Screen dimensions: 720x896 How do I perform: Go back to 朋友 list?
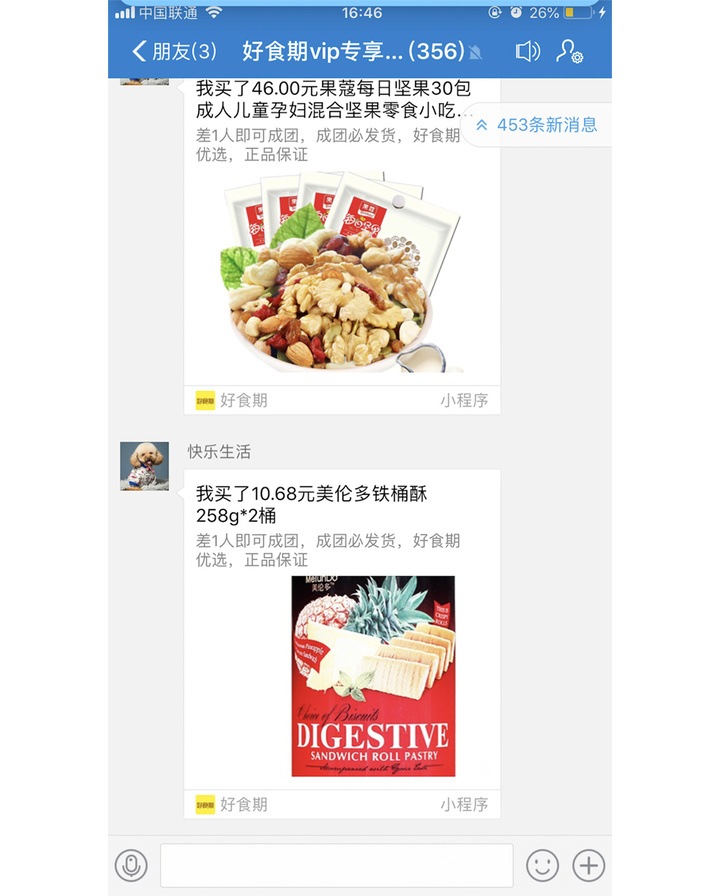point(174,52)
